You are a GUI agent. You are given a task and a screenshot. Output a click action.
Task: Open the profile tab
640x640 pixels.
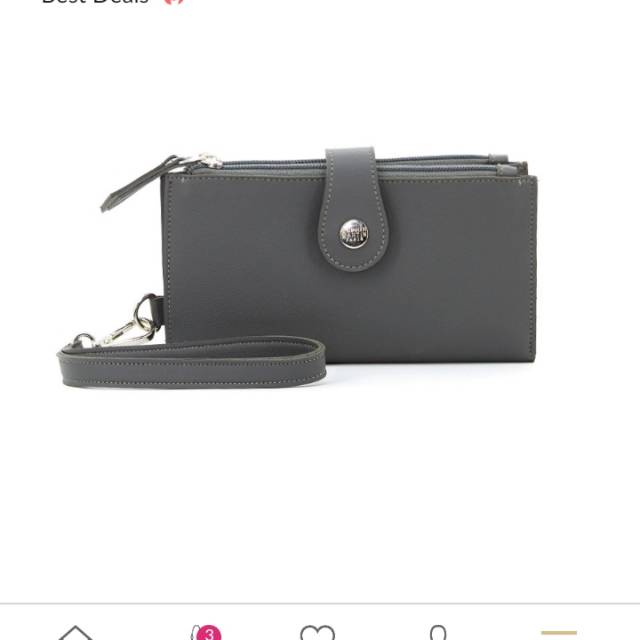(437, 632)
